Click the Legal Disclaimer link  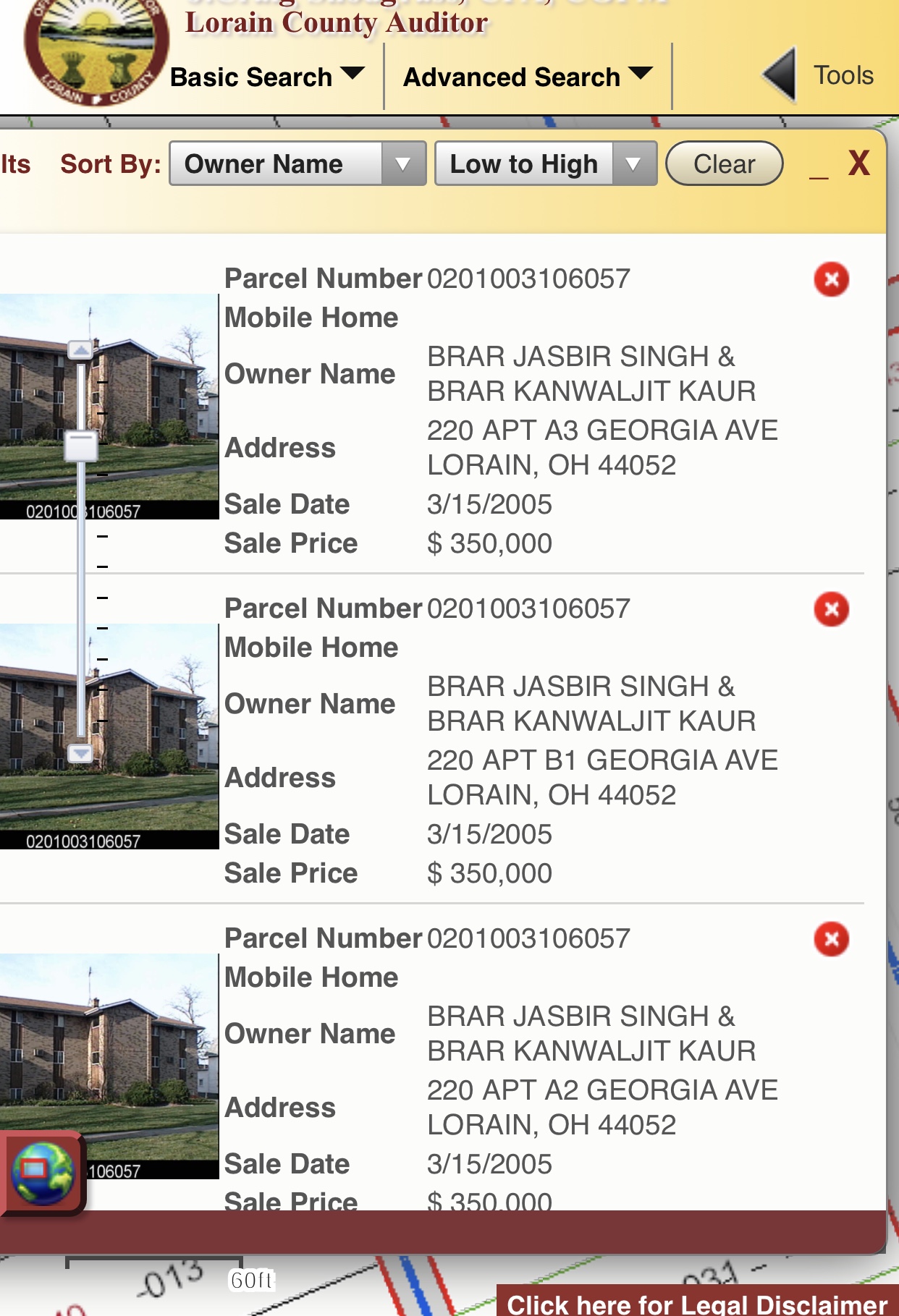coord(697,1304)
